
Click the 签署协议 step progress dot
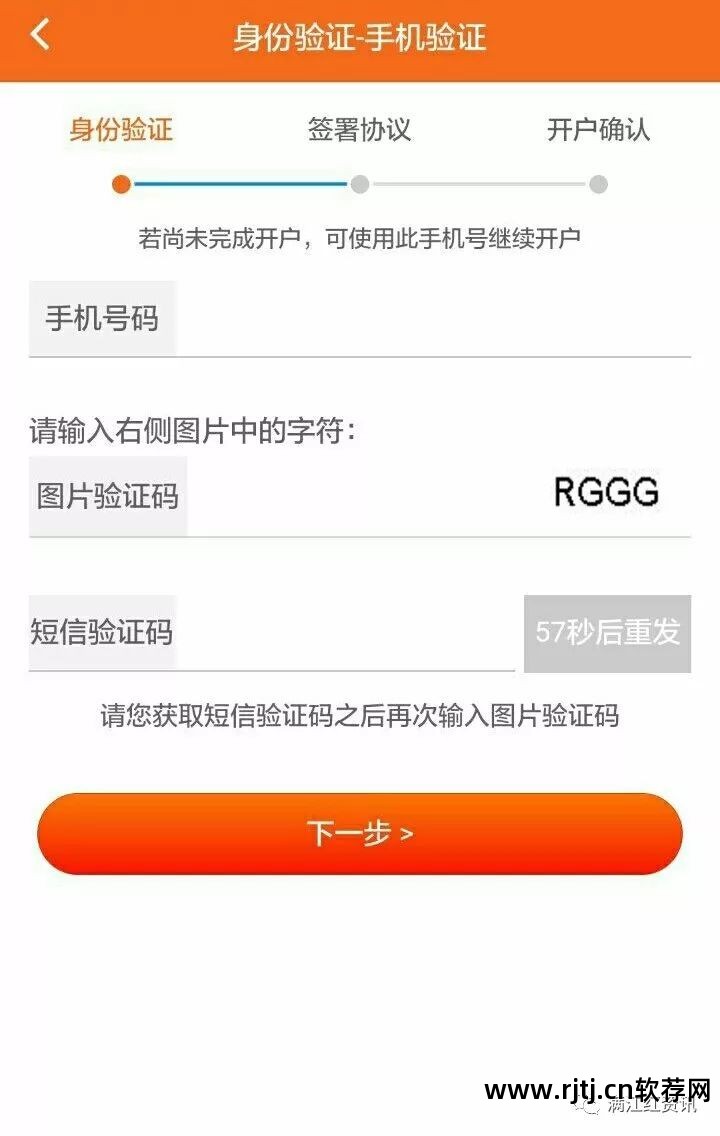[x=360, y=184]
